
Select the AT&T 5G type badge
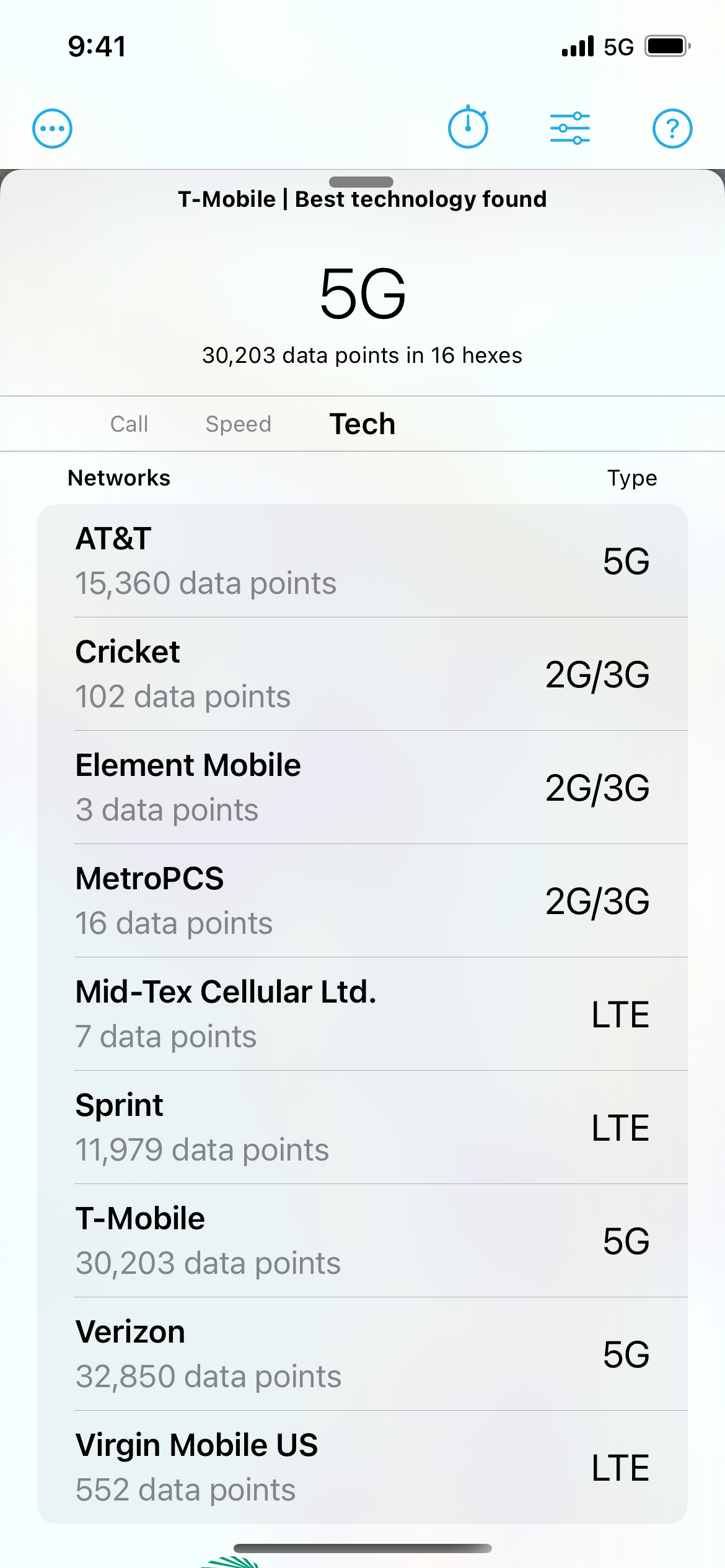(627, 562)
